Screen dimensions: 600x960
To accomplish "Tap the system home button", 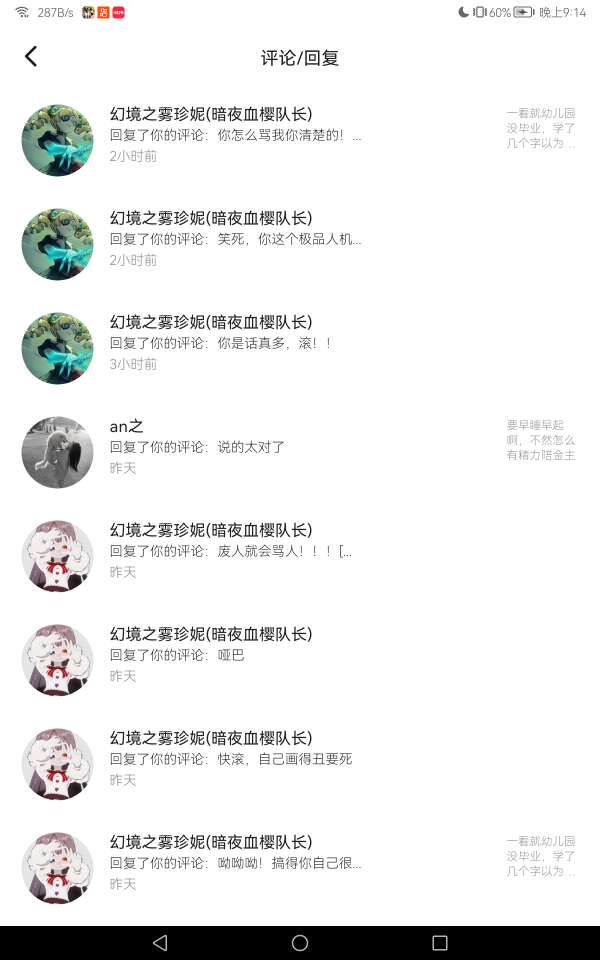I will click(300, 943).
